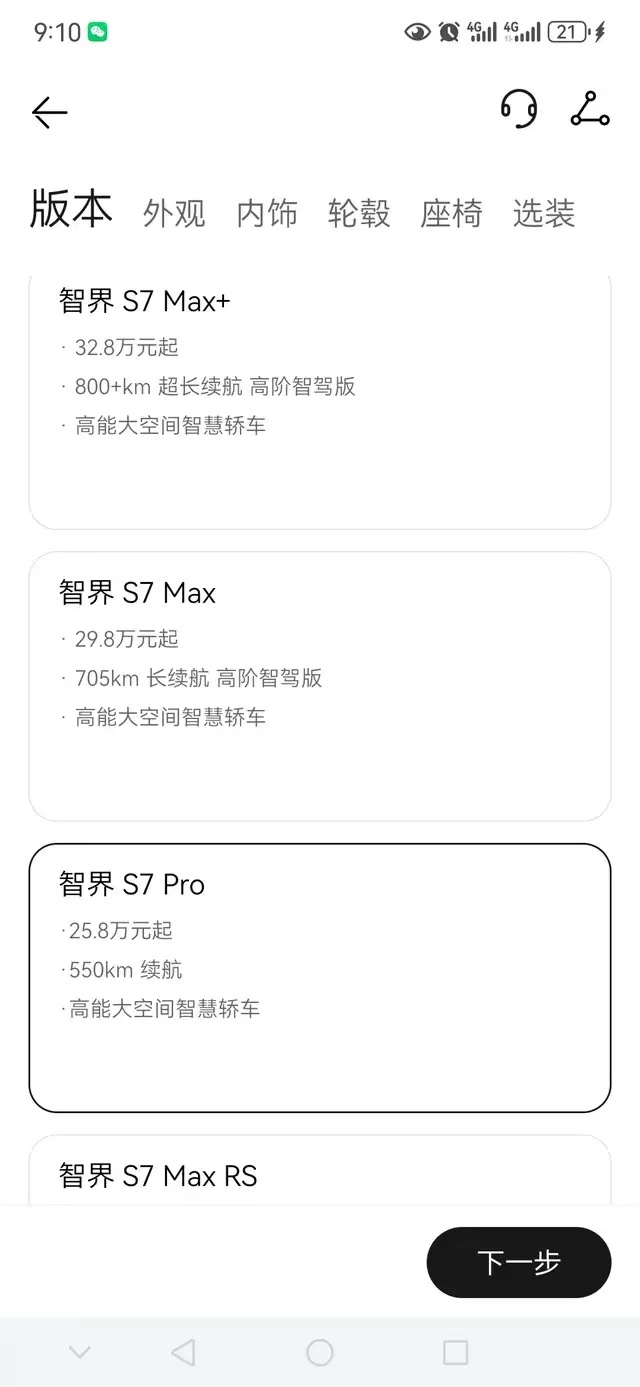This screenshot has width=640, height=1387.
Task: Switch to the 选装 tab
Action: coord(544,213)
